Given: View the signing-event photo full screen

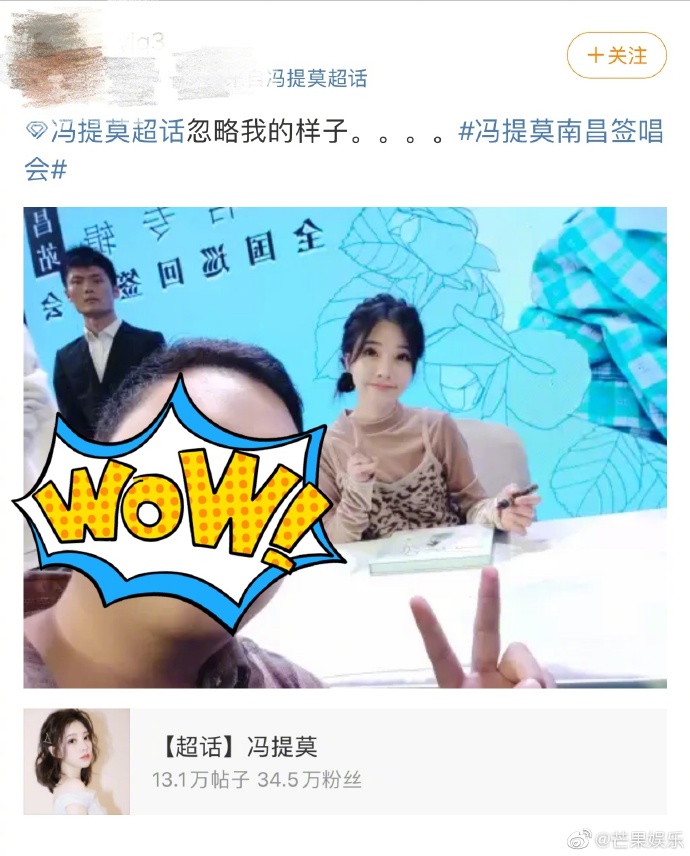Looking at the screenshot, I should tap(345, 447).
